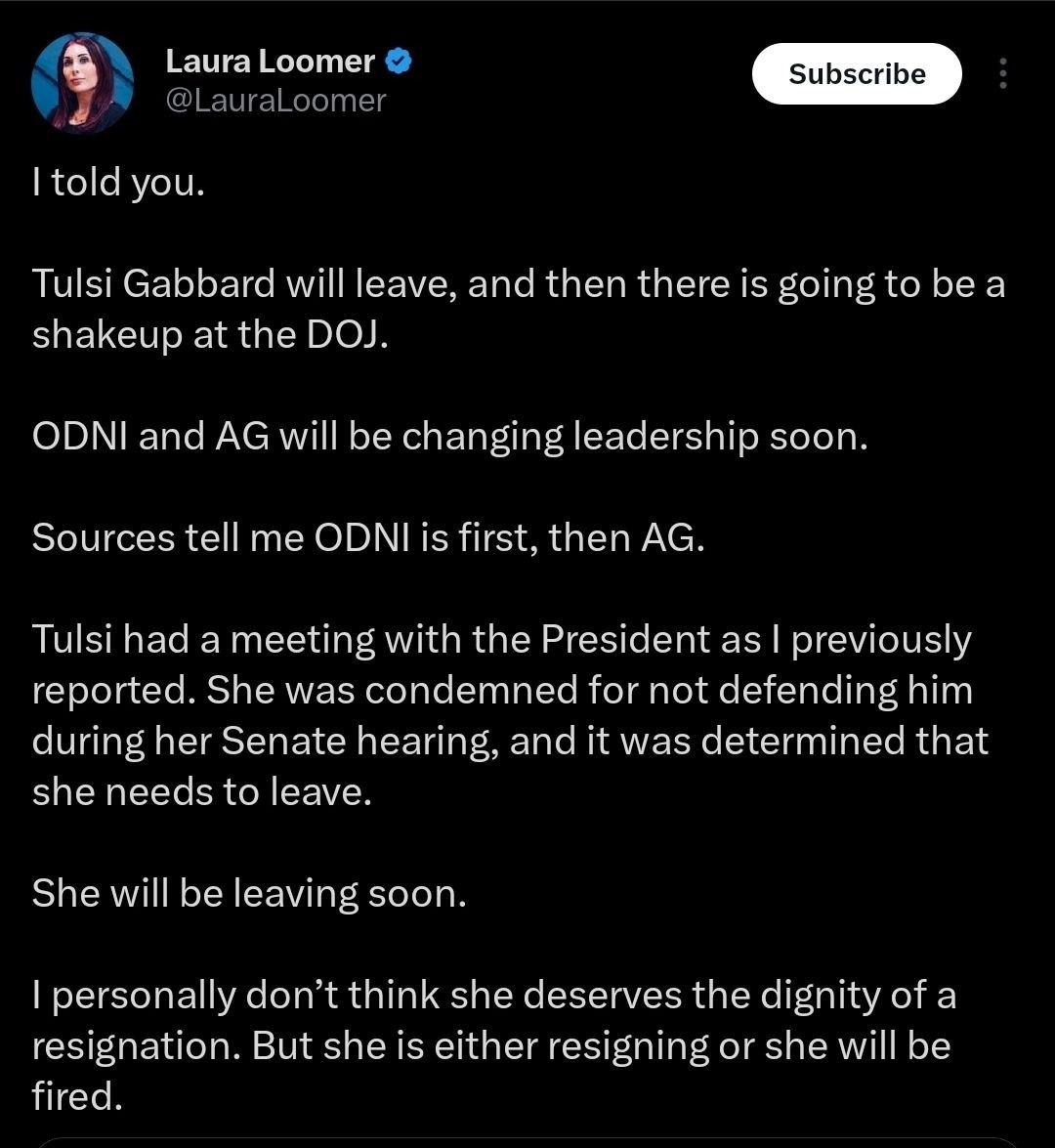The image size is (1055, 1148).
Task: Open Laura Loomer's profile picture
Action: click(82, 83)
